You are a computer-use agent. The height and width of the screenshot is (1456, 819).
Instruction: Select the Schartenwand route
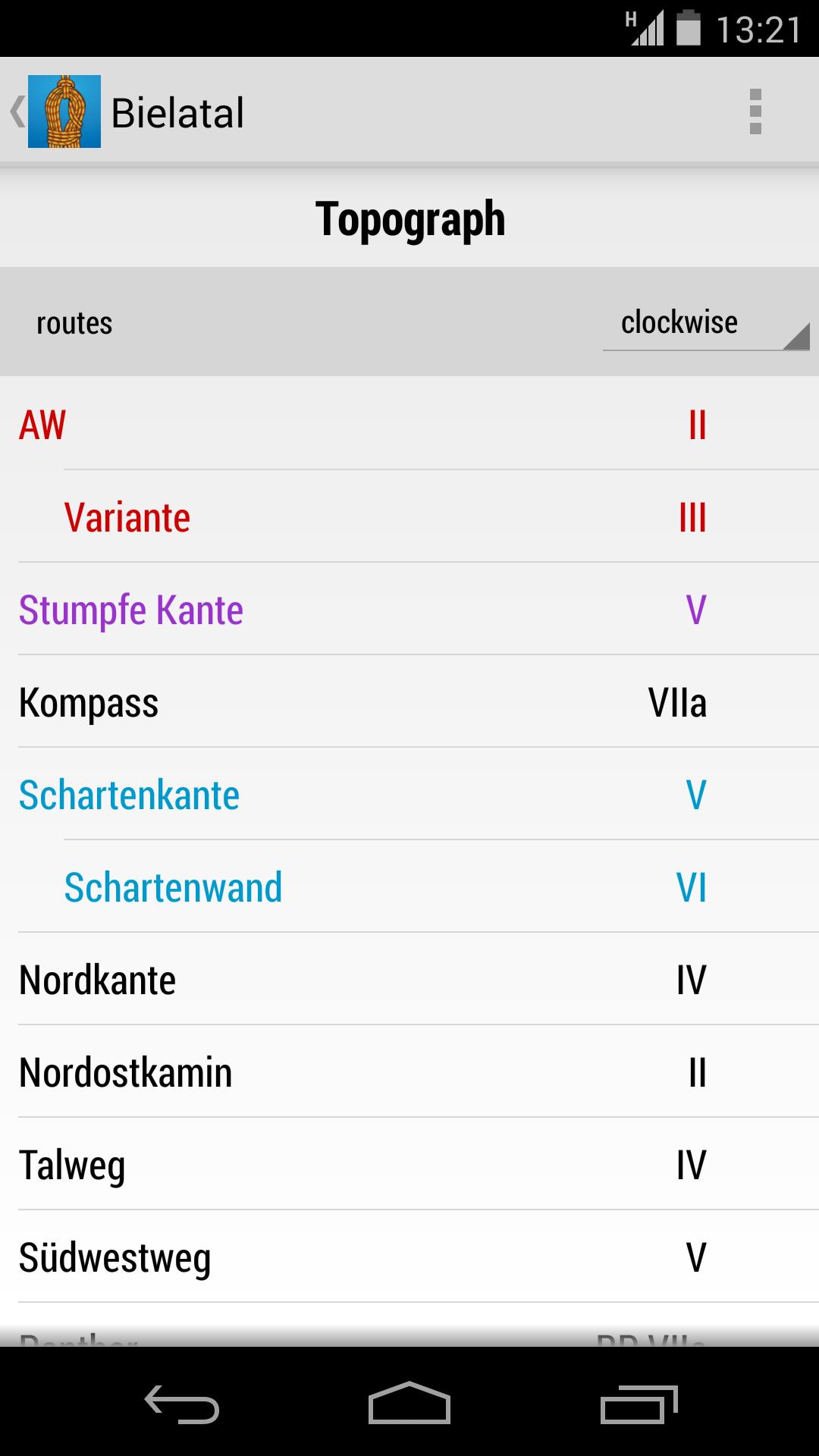coord(409,887)
